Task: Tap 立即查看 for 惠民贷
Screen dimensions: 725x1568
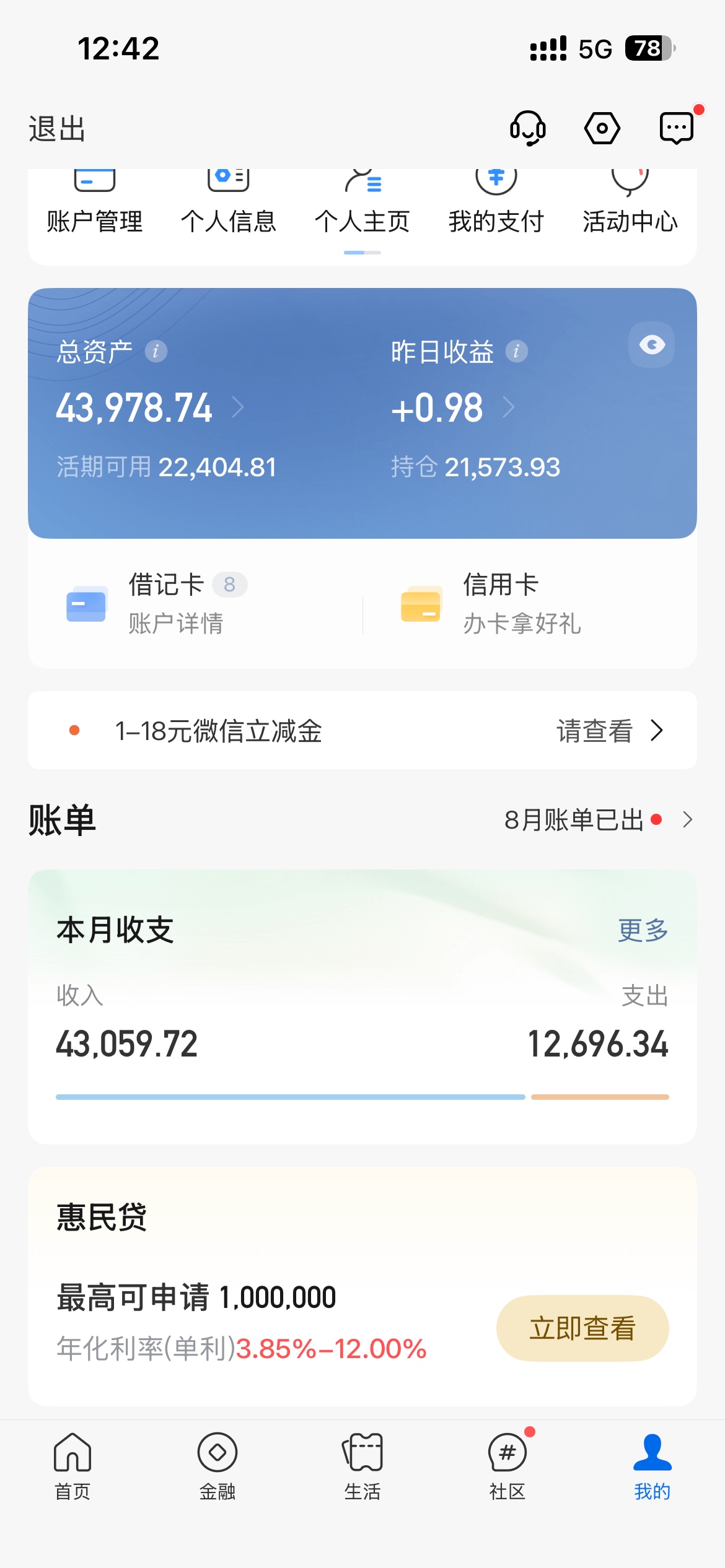Action: pyautogui.click(x=582, y=1328)
